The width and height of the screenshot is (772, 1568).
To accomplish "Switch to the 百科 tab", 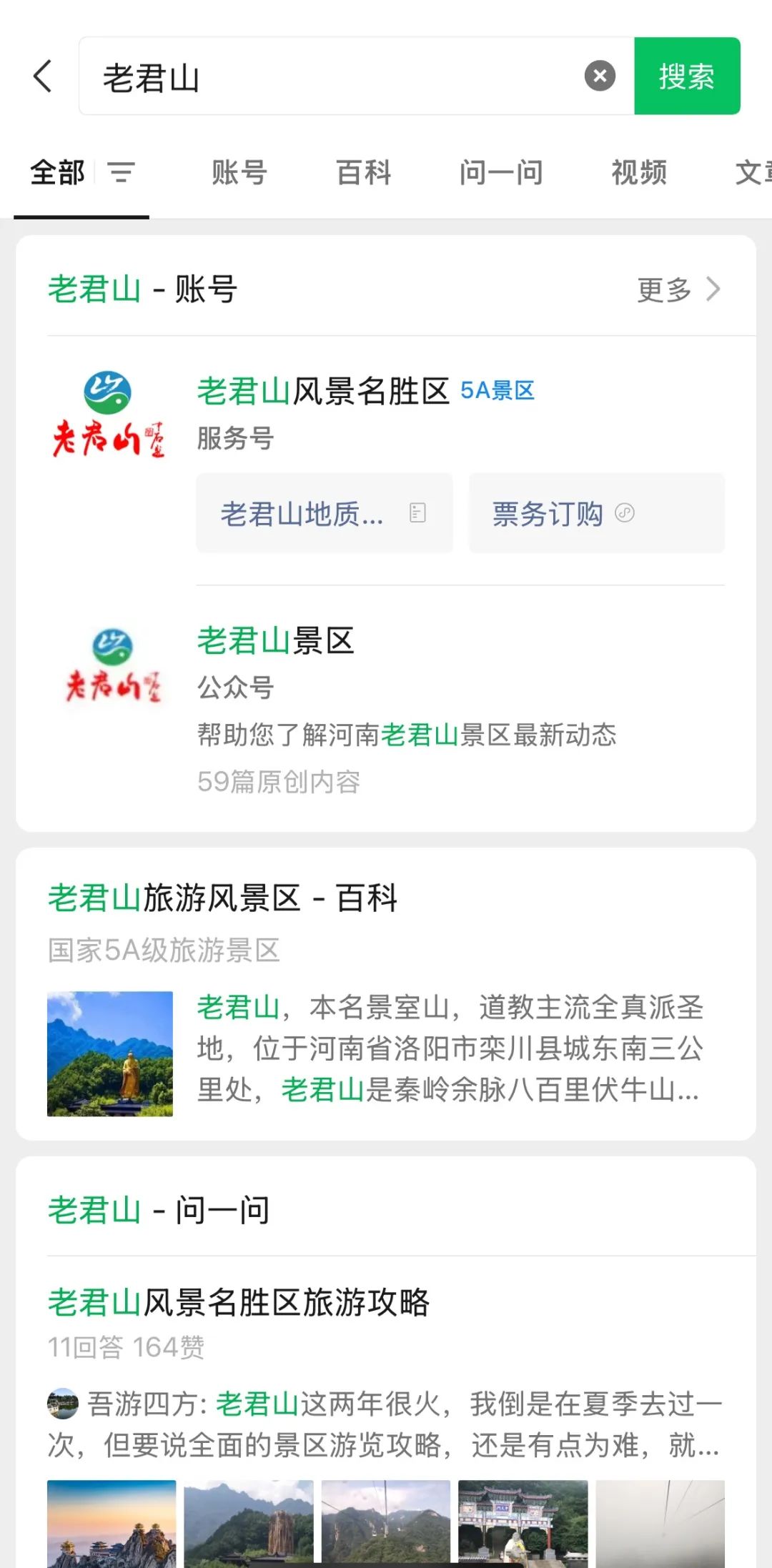I will point(362,173).
